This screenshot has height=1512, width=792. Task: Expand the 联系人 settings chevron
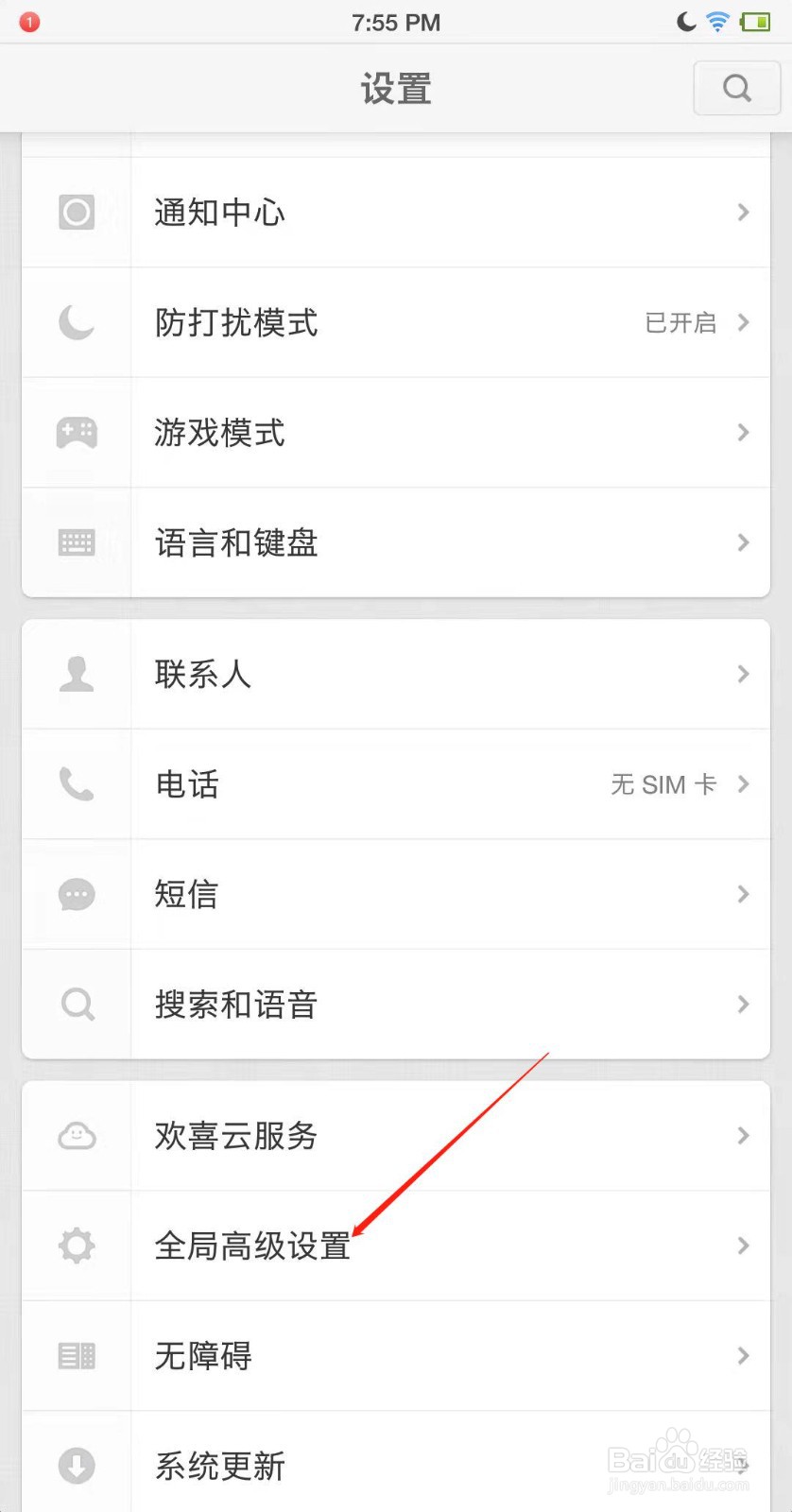coord(743,674)
